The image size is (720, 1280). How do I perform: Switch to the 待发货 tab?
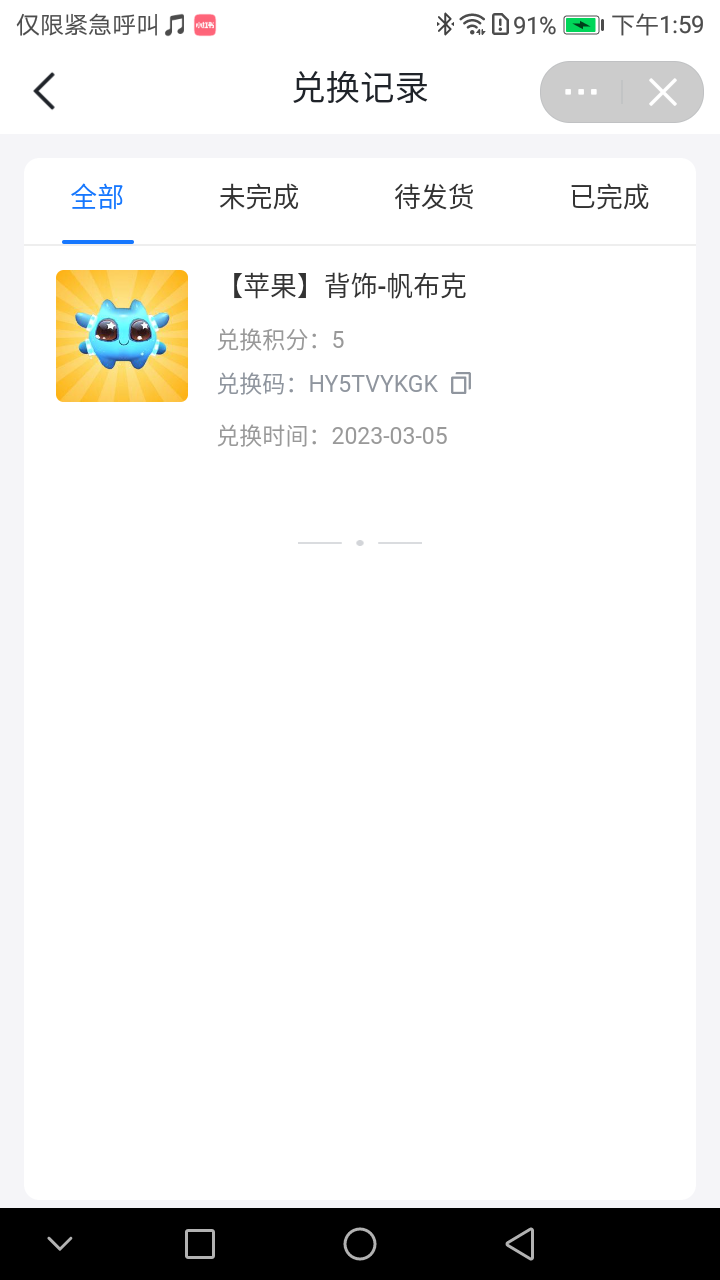(434, 197)
